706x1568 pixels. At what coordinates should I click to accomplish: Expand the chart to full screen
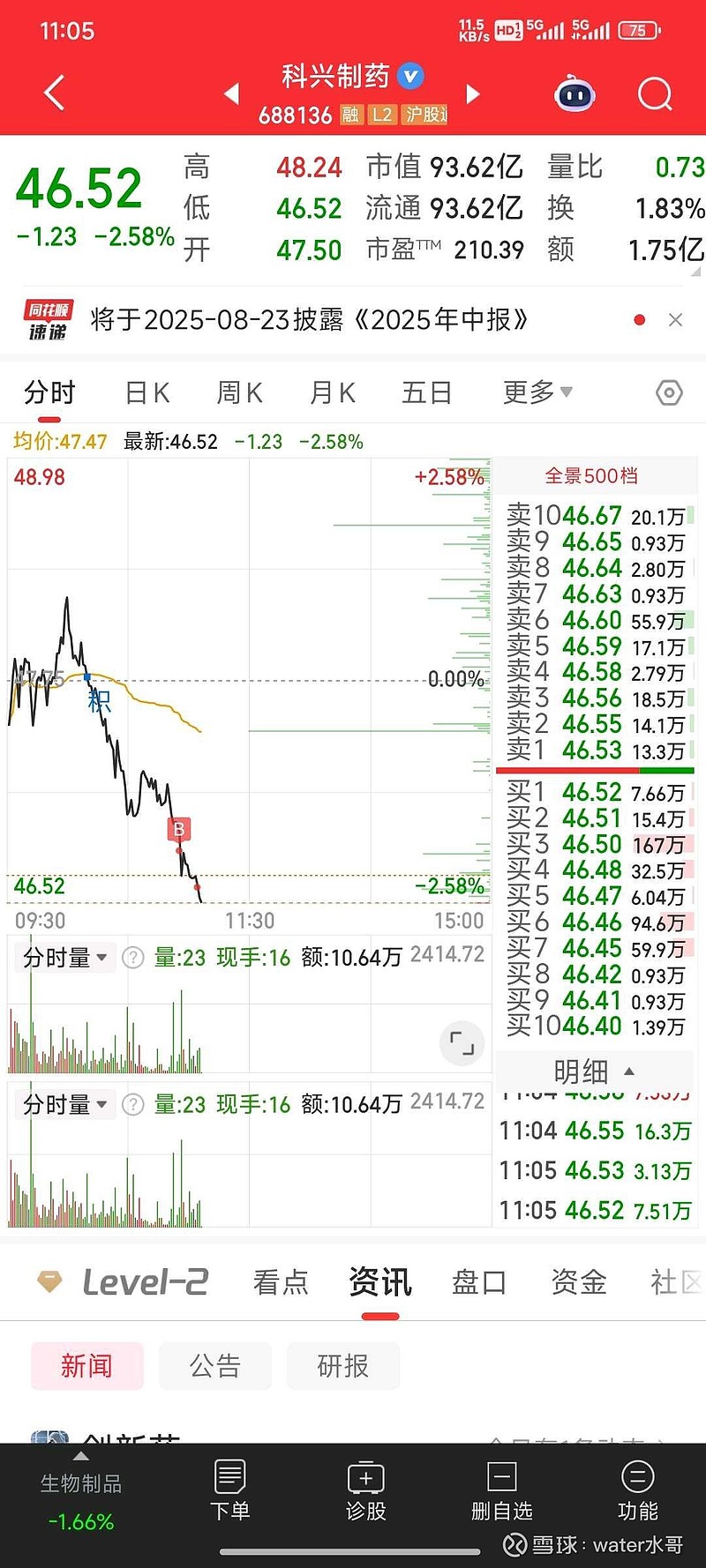(462, 1043)
